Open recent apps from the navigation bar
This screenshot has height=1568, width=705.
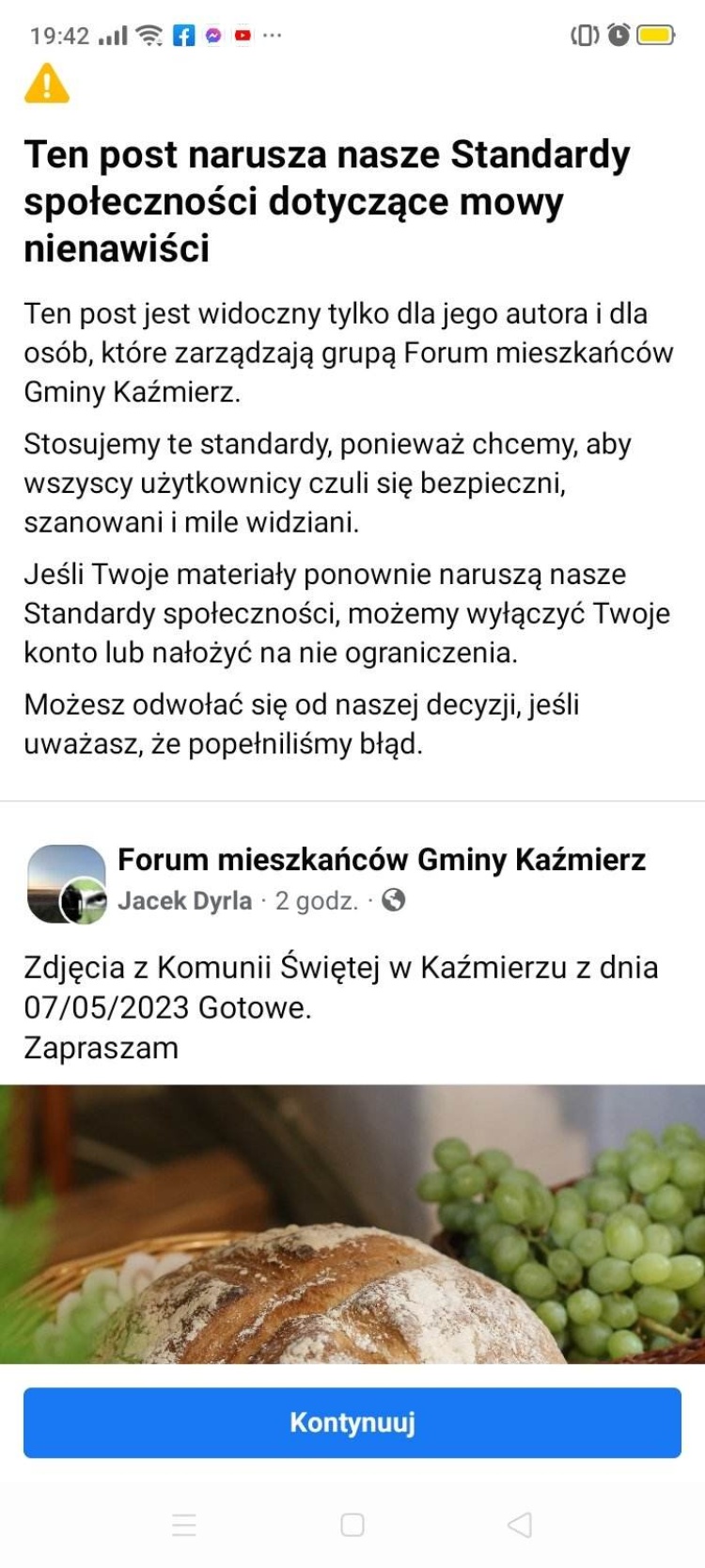coord(184,1525)
